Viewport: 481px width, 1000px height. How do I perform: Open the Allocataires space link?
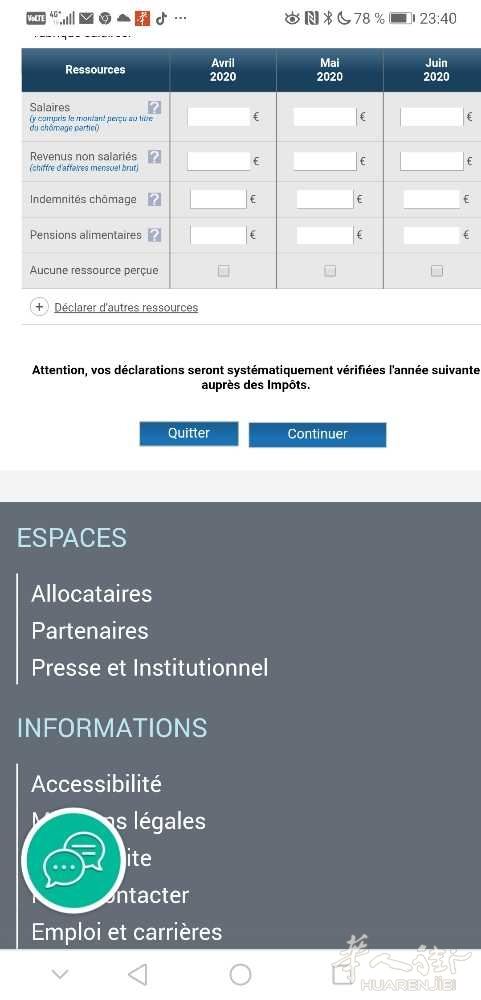pos(92,594)
